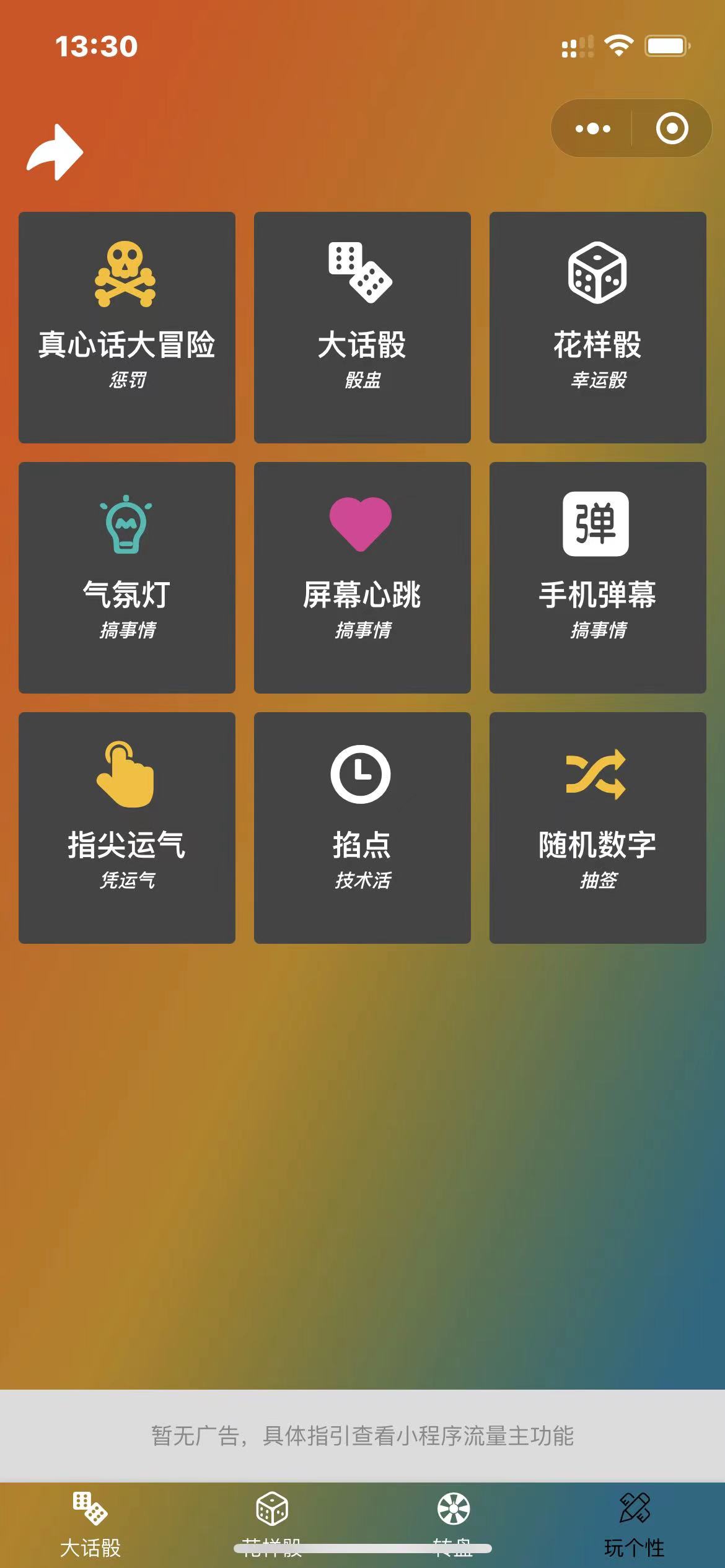Start the 指尖运气 game
This screenshot has width=725, height=1568.
(127, 827)
